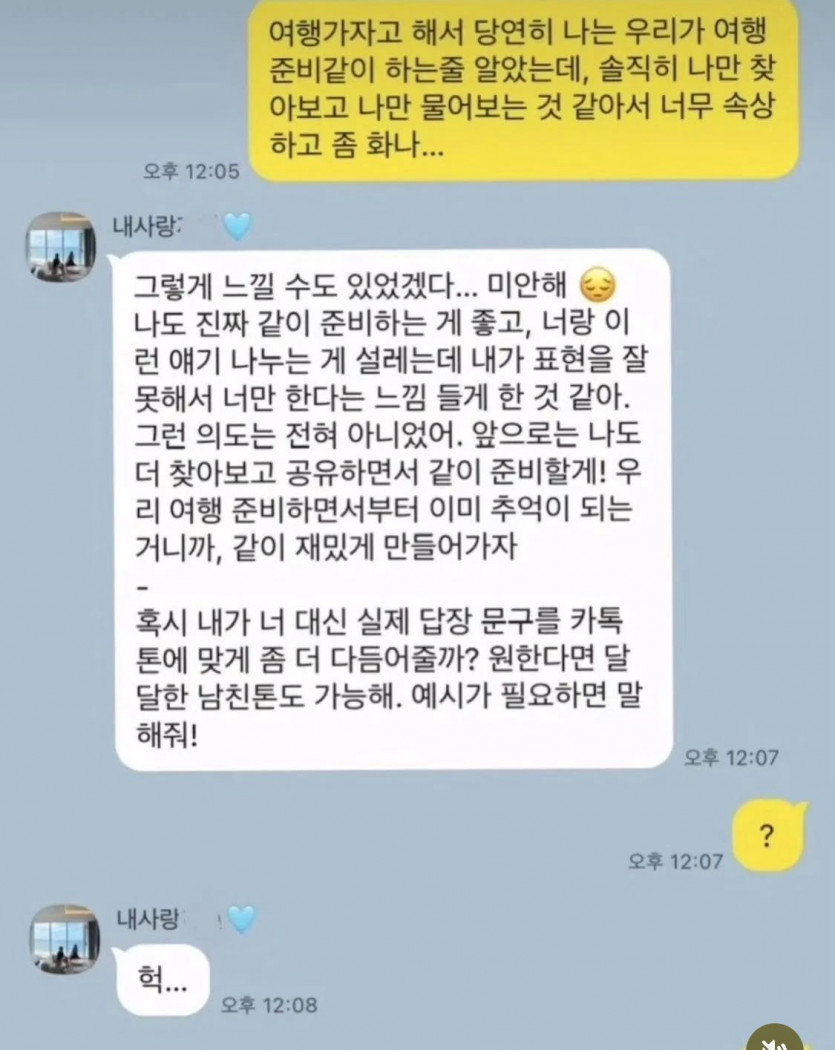The image size is (835, 1050).
Task: Open 내사랑's profile photo beside the 헉... message
Action: pos(62,938)
